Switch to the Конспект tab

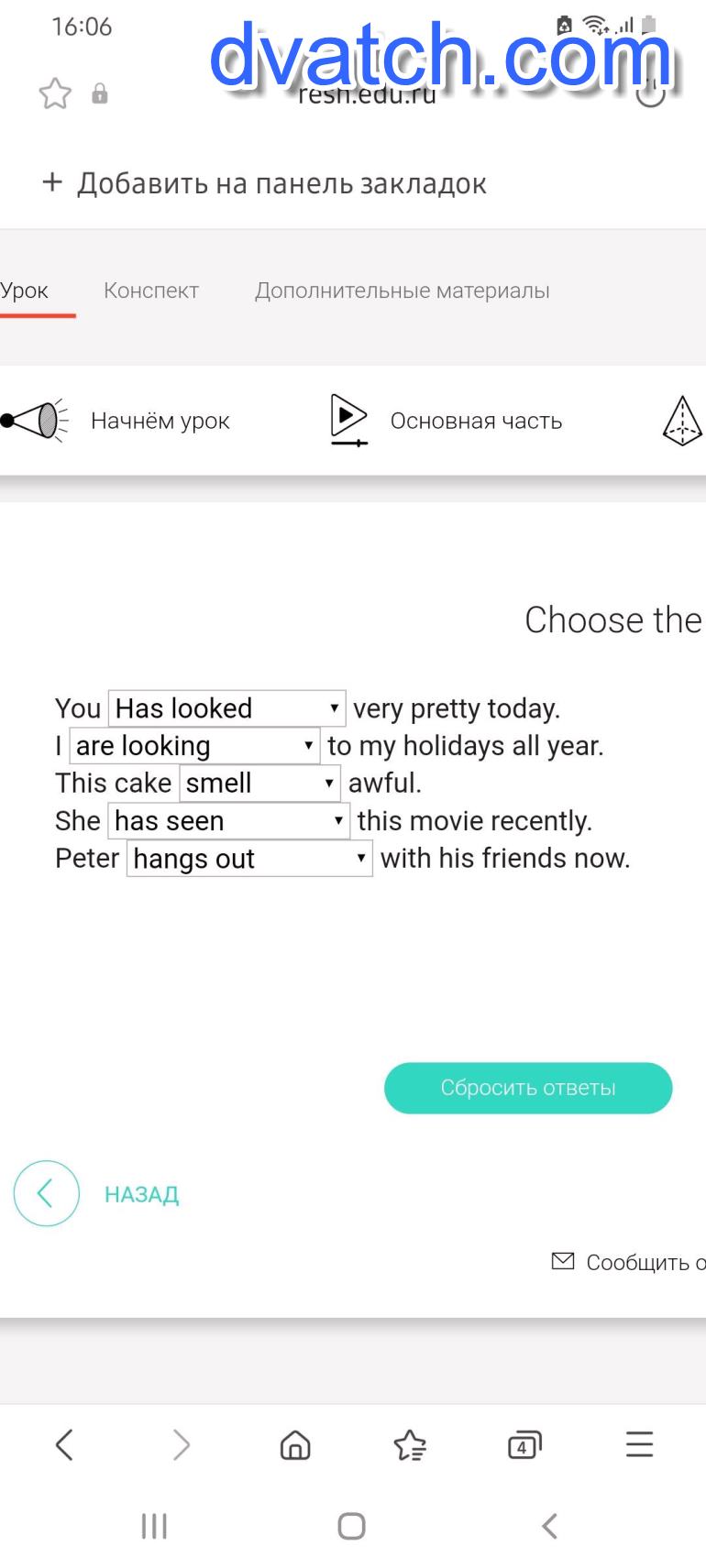[151, 291]
